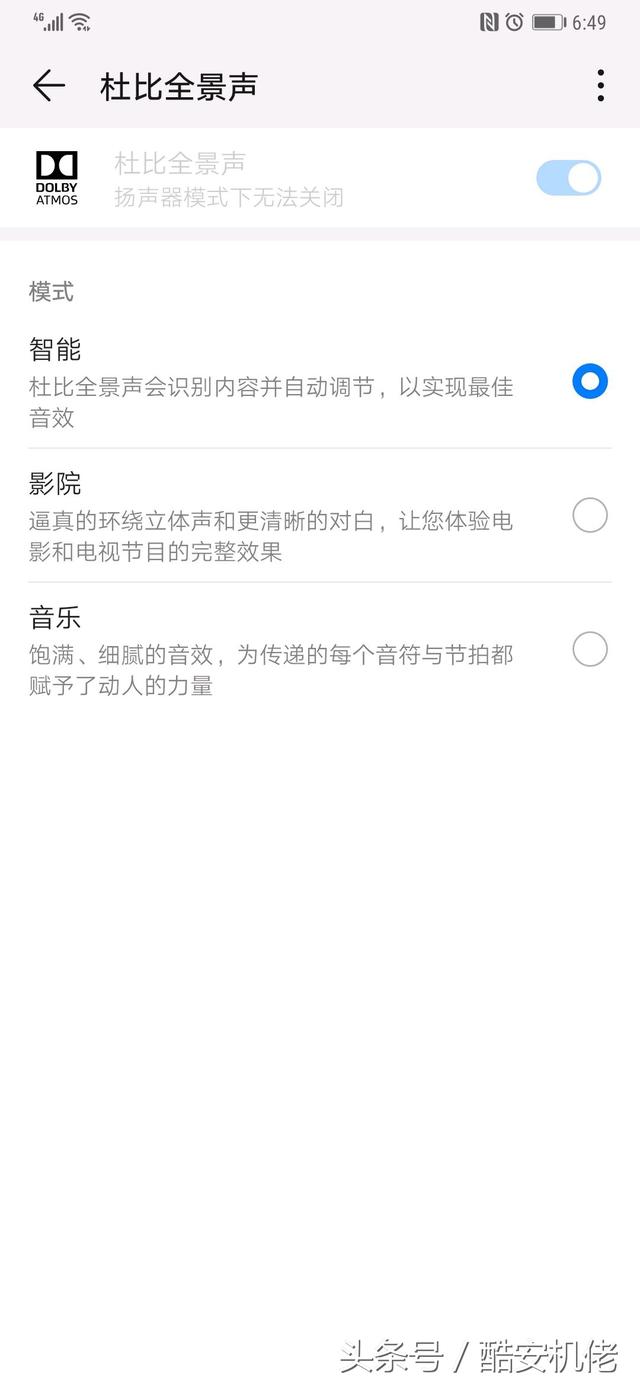Switch to the 音乐 mode

click(x=589, y=649)
